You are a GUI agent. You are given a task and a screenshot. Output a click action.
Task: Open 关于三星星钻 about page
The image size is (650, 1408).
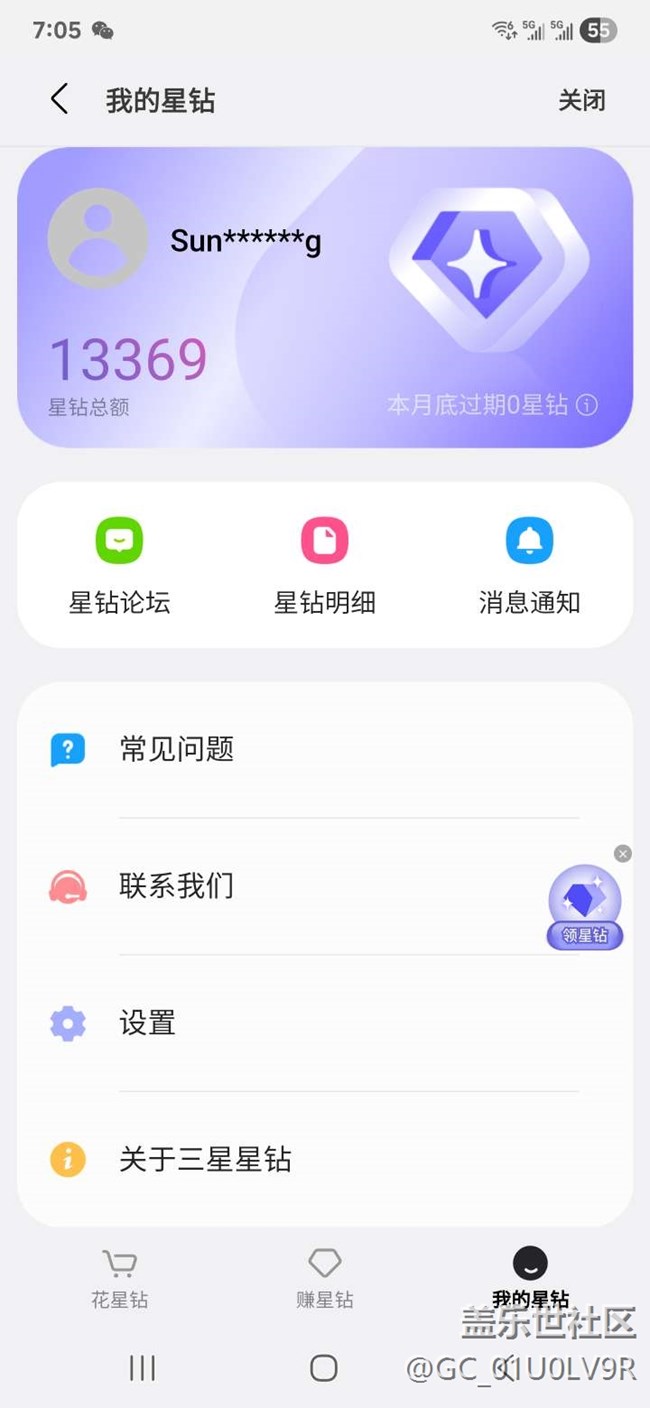click(325, 1159)
